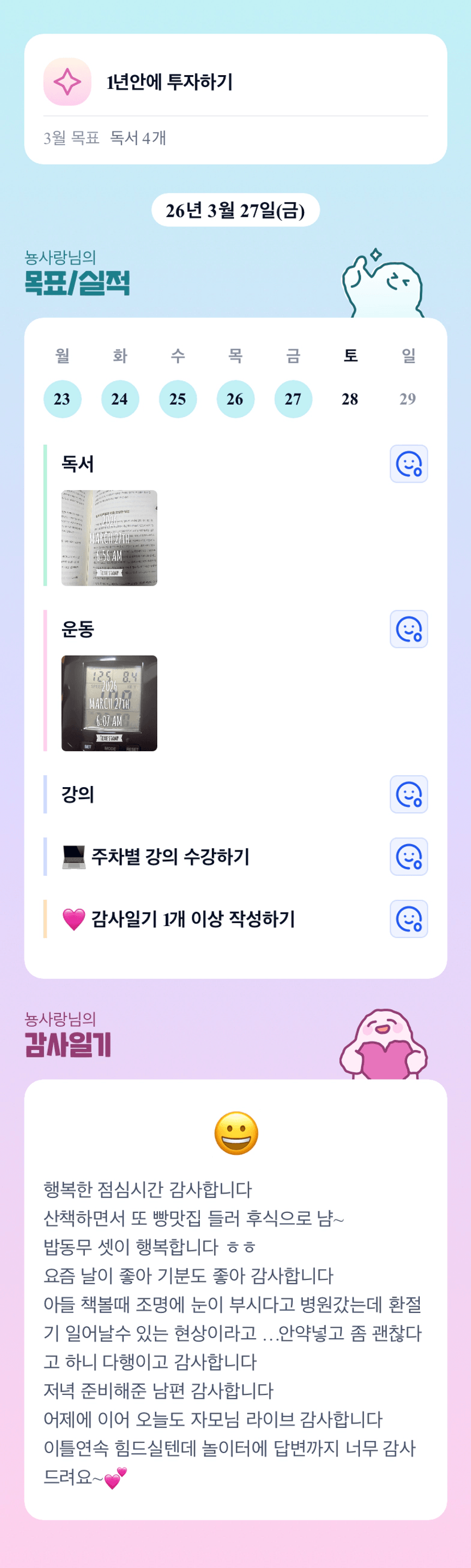React to 주차별 강의 수강하기 with emoji
Screen dimensions: 471x1568
(409, 857)
